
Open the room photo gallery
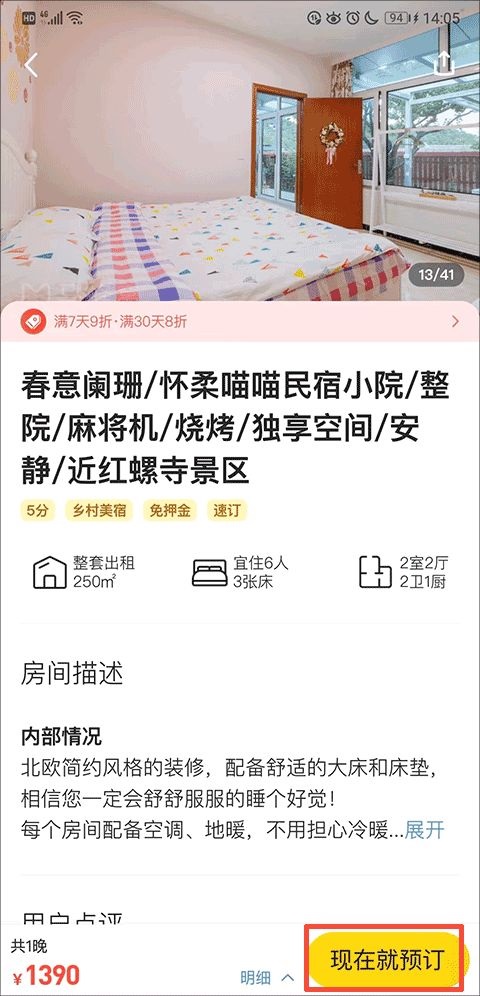pos(240,151)
